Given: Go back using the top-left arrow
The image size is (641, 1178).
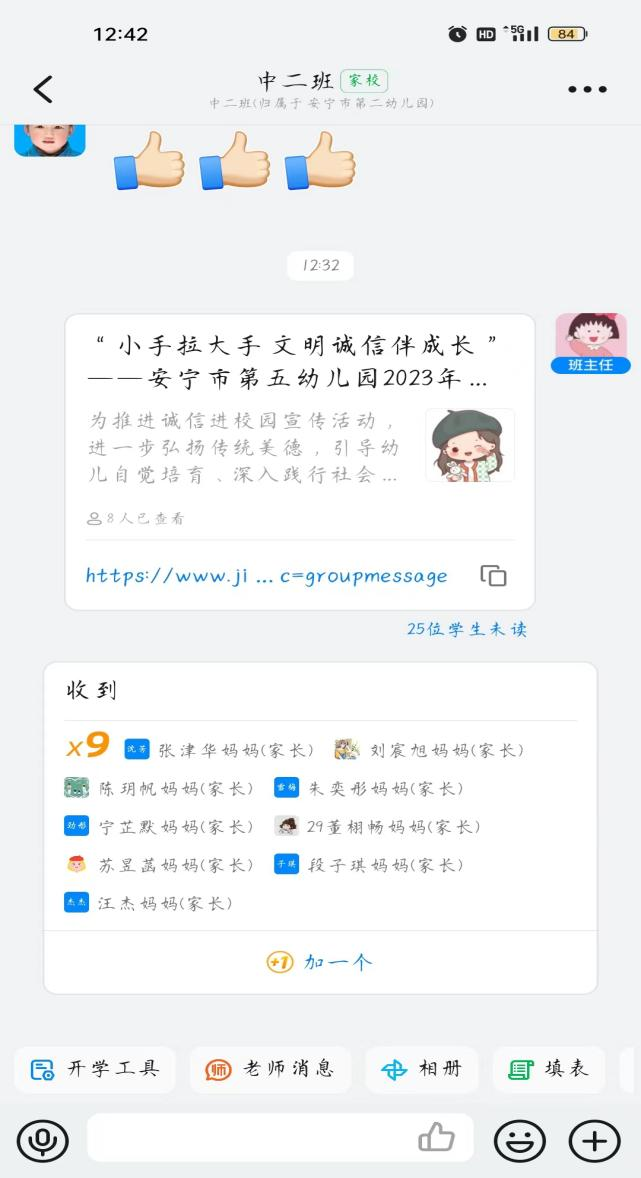Looking at the screenshot, I should tap(44, 89).
